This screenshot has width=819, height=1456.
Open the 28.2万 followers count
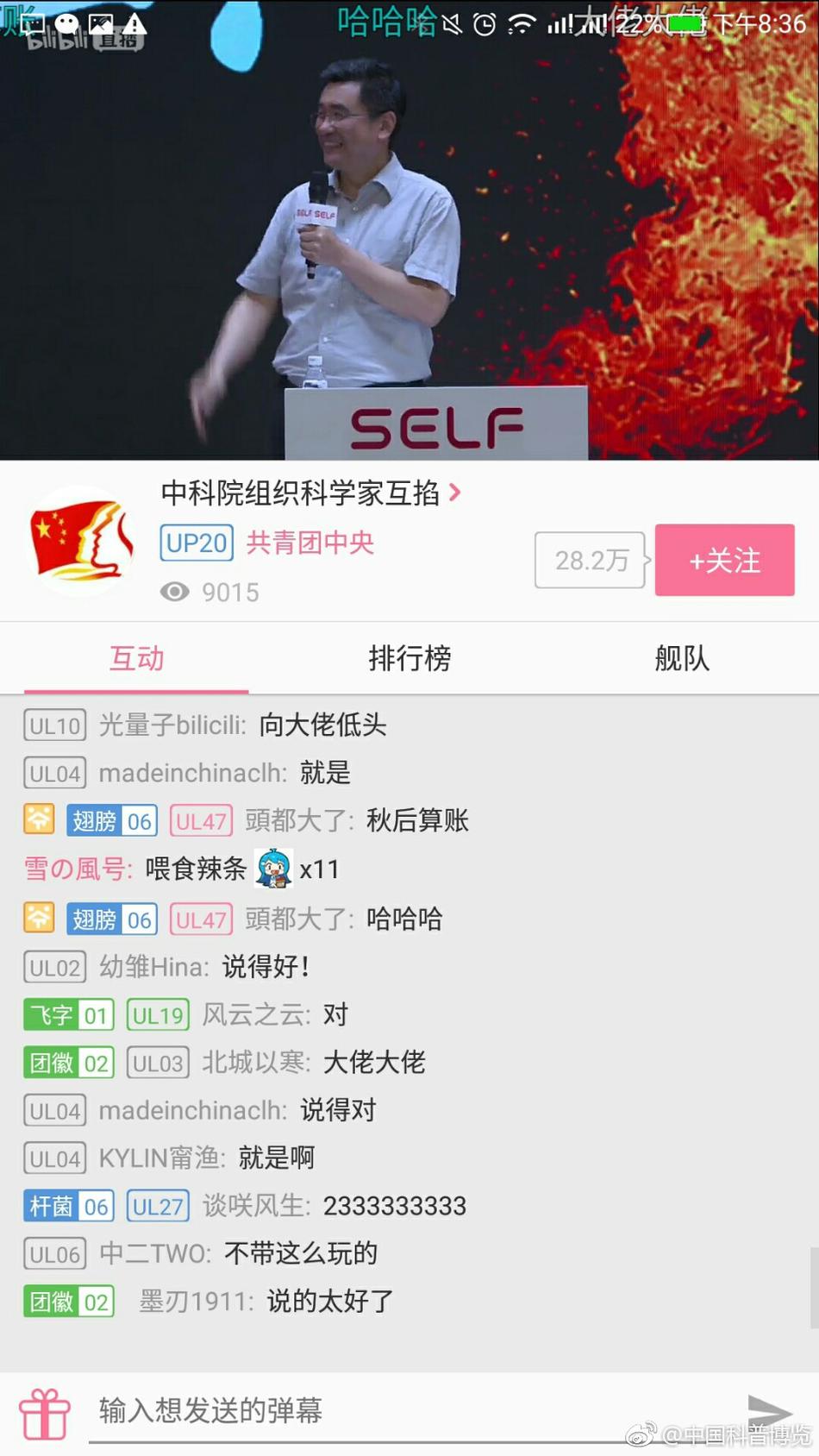591,561
